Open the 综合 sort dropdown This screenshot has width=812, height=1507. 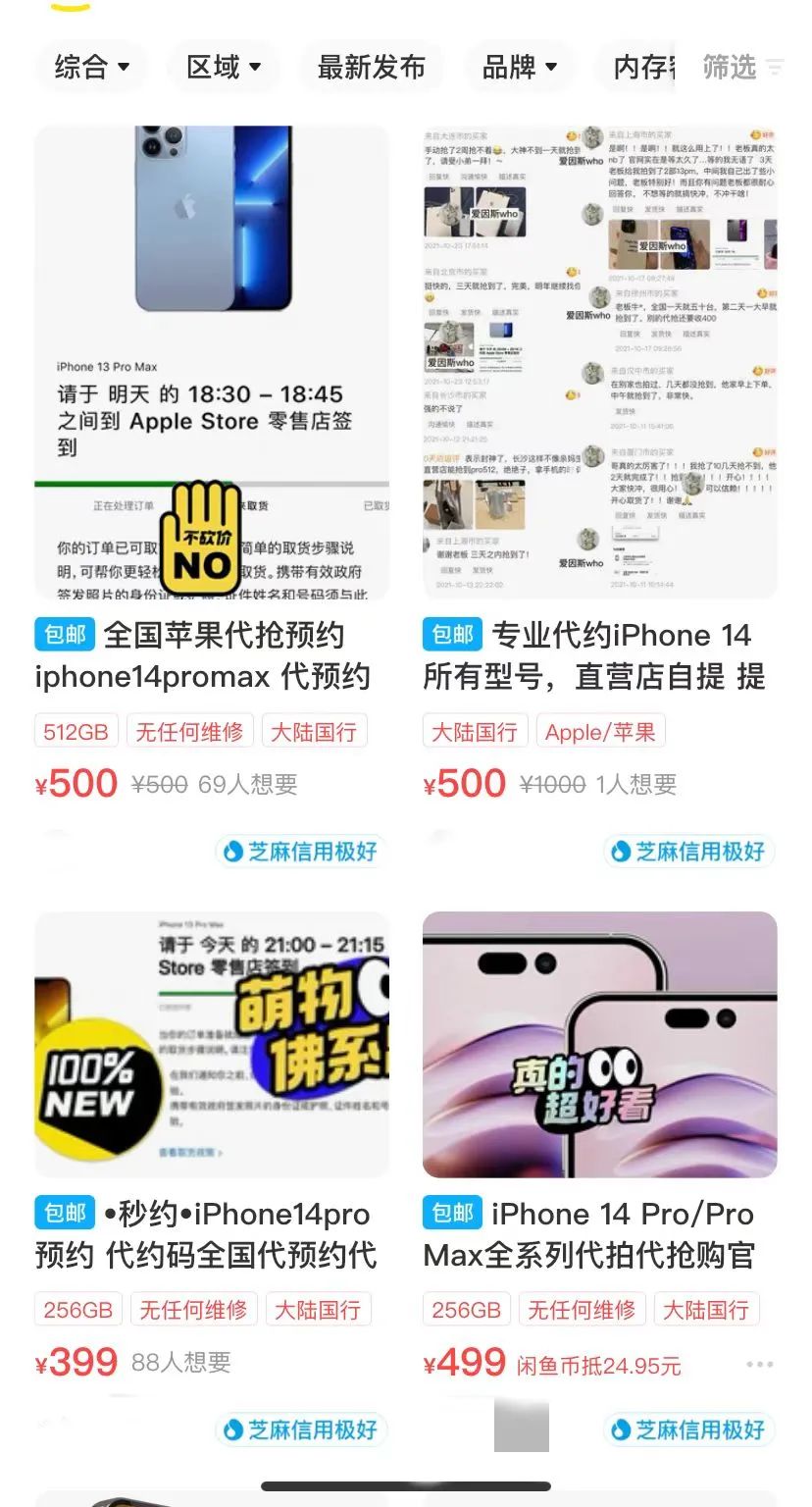[x=92, y=67]
